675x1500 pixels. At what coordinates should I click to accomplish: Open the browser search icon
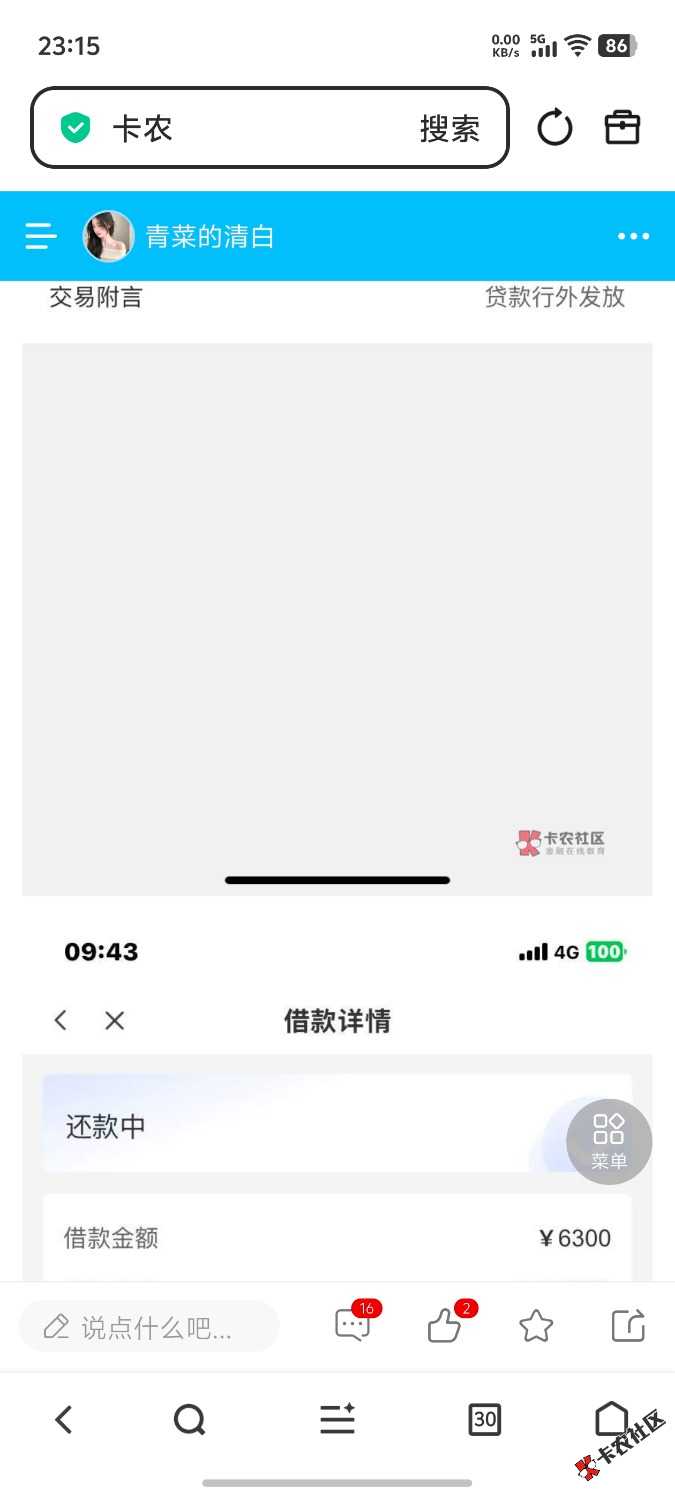pos(189,1419)
